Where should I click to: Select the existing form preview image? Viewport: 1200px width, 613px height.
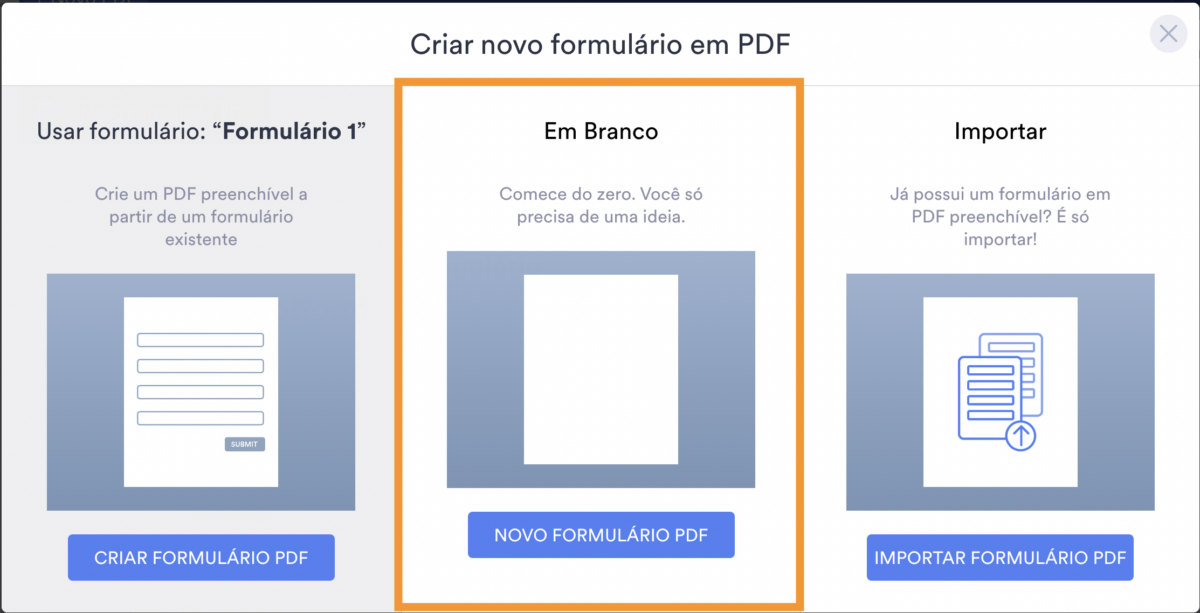tap(201, 392)
